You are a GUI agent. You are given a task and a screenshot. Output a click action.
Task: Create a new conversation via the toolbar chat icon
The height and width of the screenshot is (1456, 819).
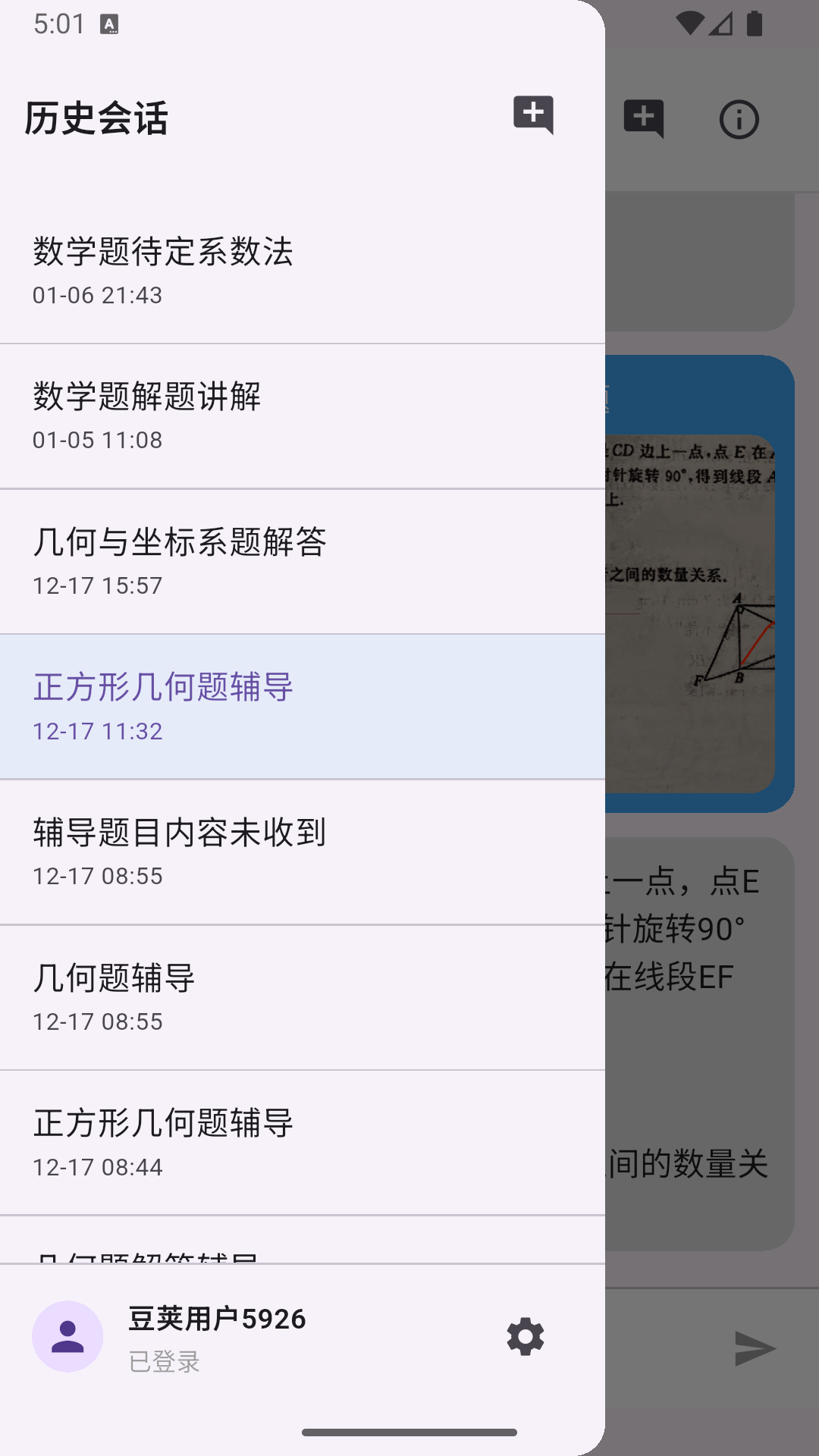[x=644, y=119]
